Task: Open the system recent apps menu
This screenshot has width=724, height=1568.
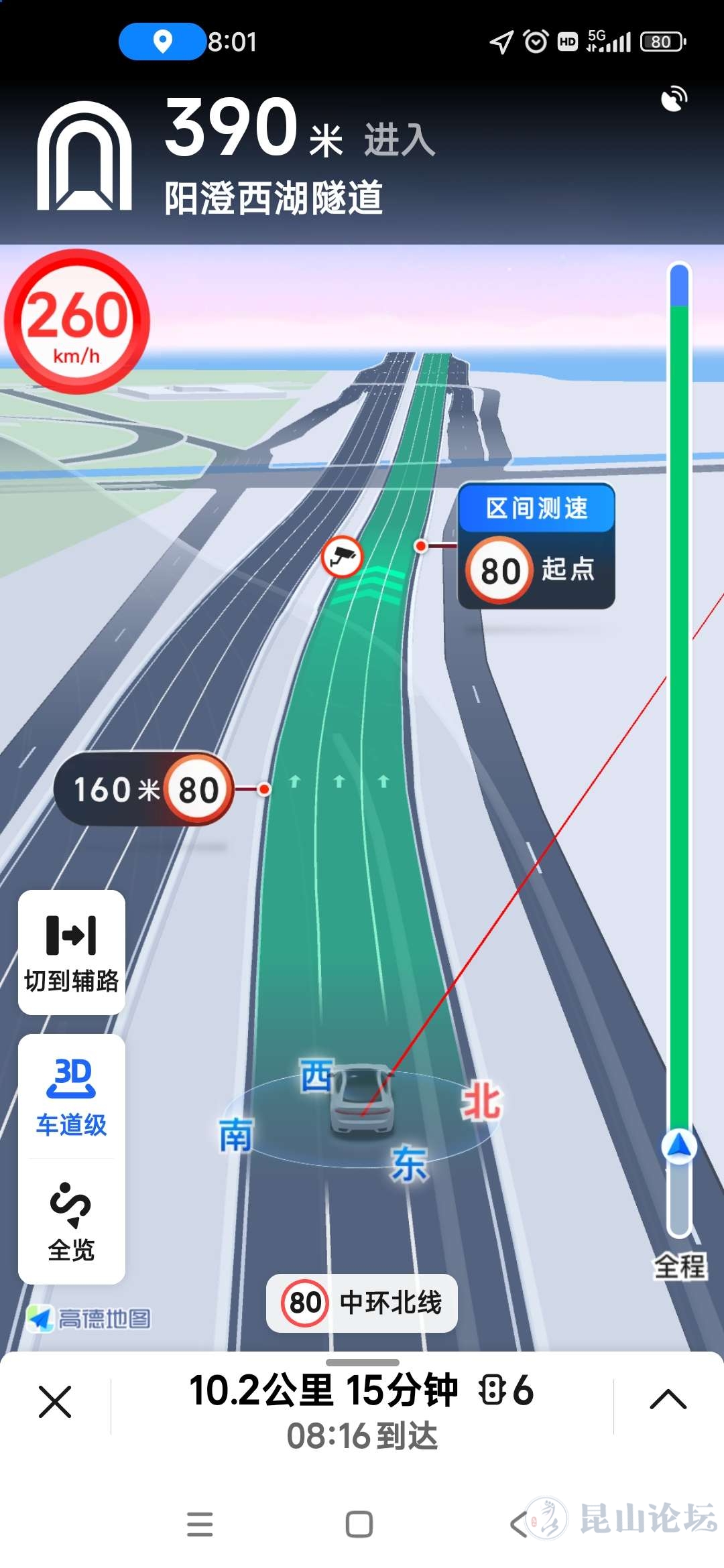Action: (200, 1524)
